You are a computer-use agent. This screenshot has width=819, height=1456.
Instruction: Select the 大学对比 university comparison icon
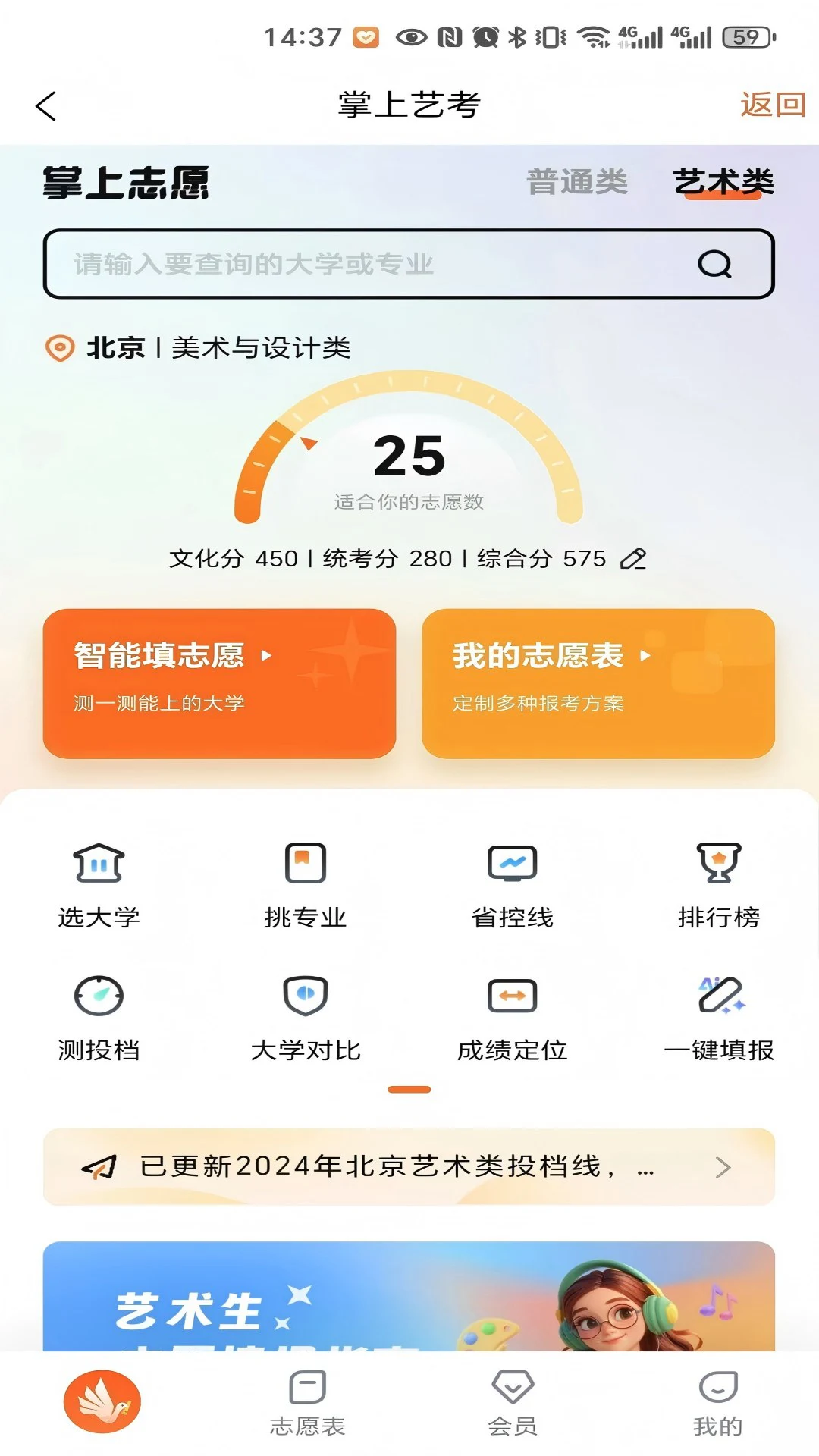tap(304, 1015)
